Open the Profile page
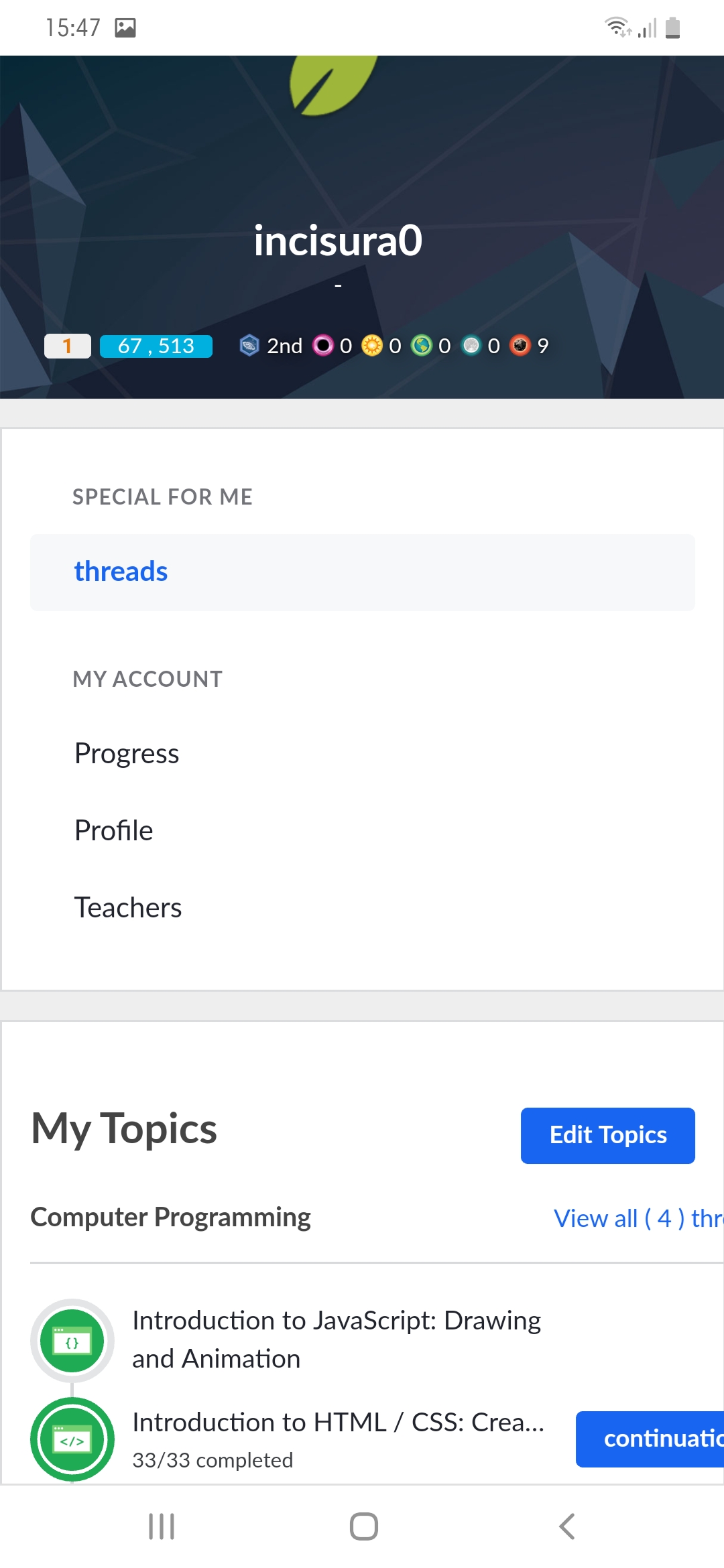 pos(114,831)
